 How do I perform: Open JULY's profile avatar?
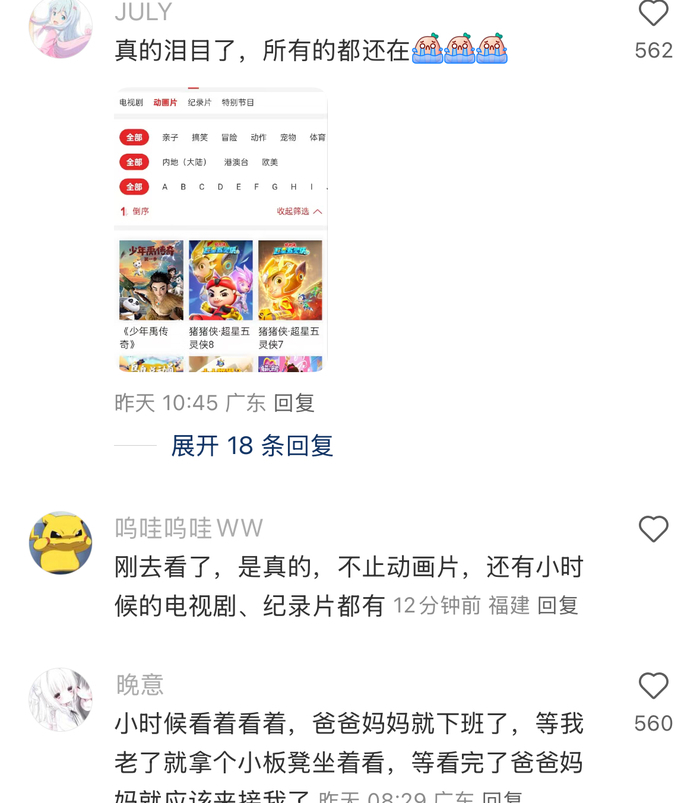click(60, 27)
